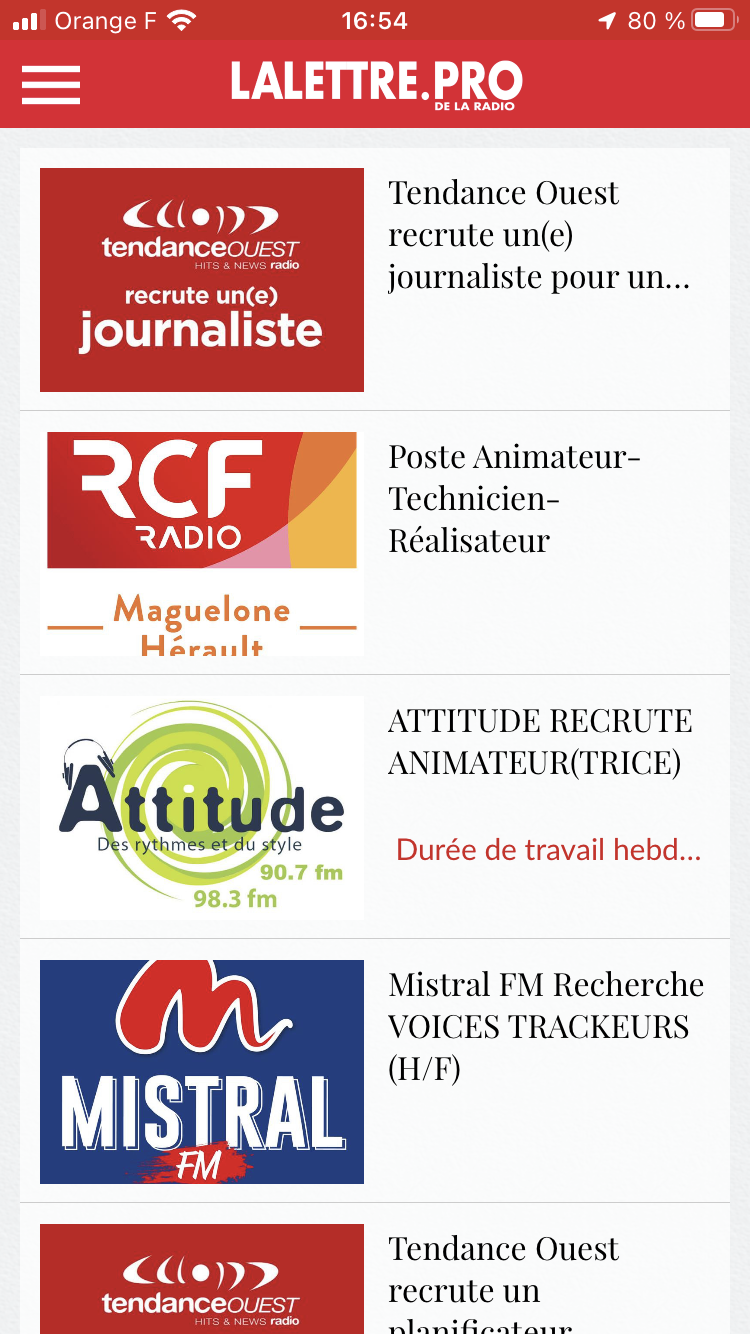The height and width of the screenshot is (1334, 750).
Task: Tap the Mistral FM logo thumbnail
Action: tap(201, 1071)
